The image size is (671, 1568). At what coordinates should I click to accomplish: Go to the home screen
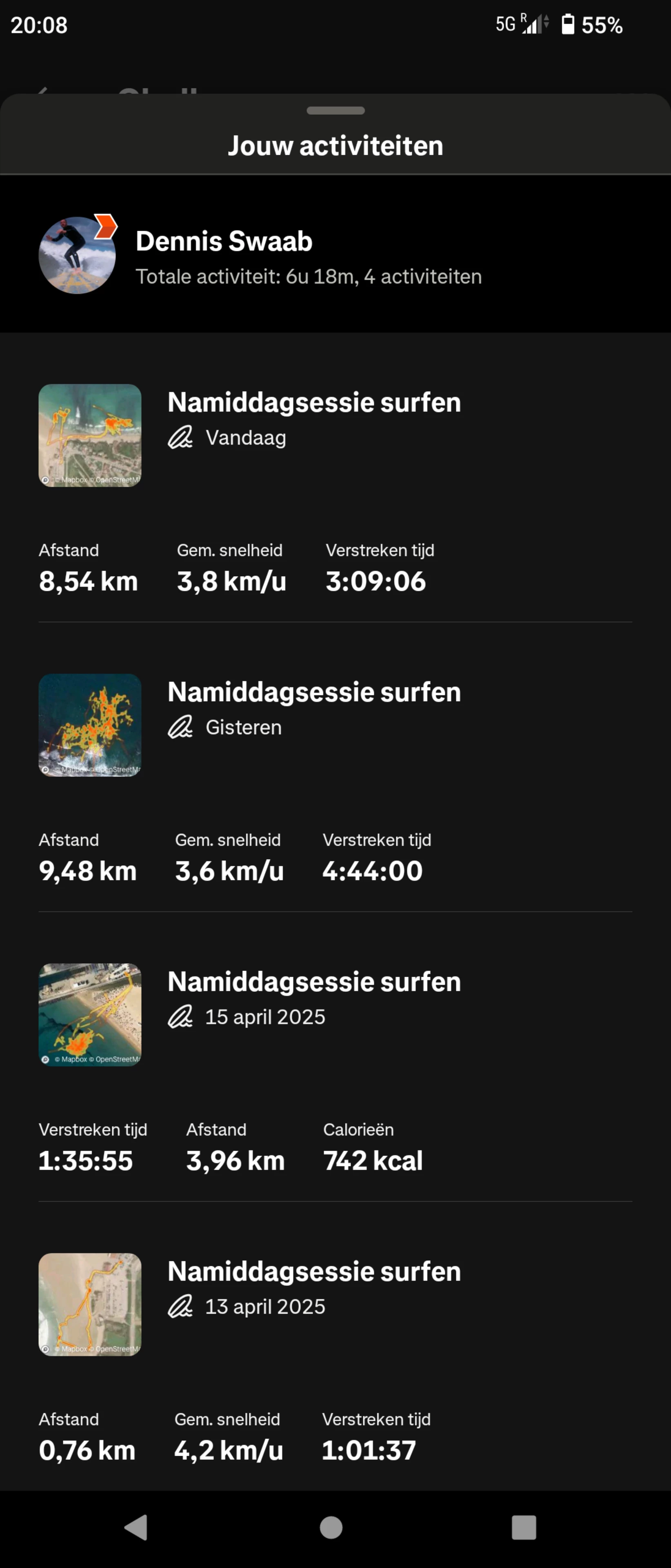click(x=331, y=1527)
